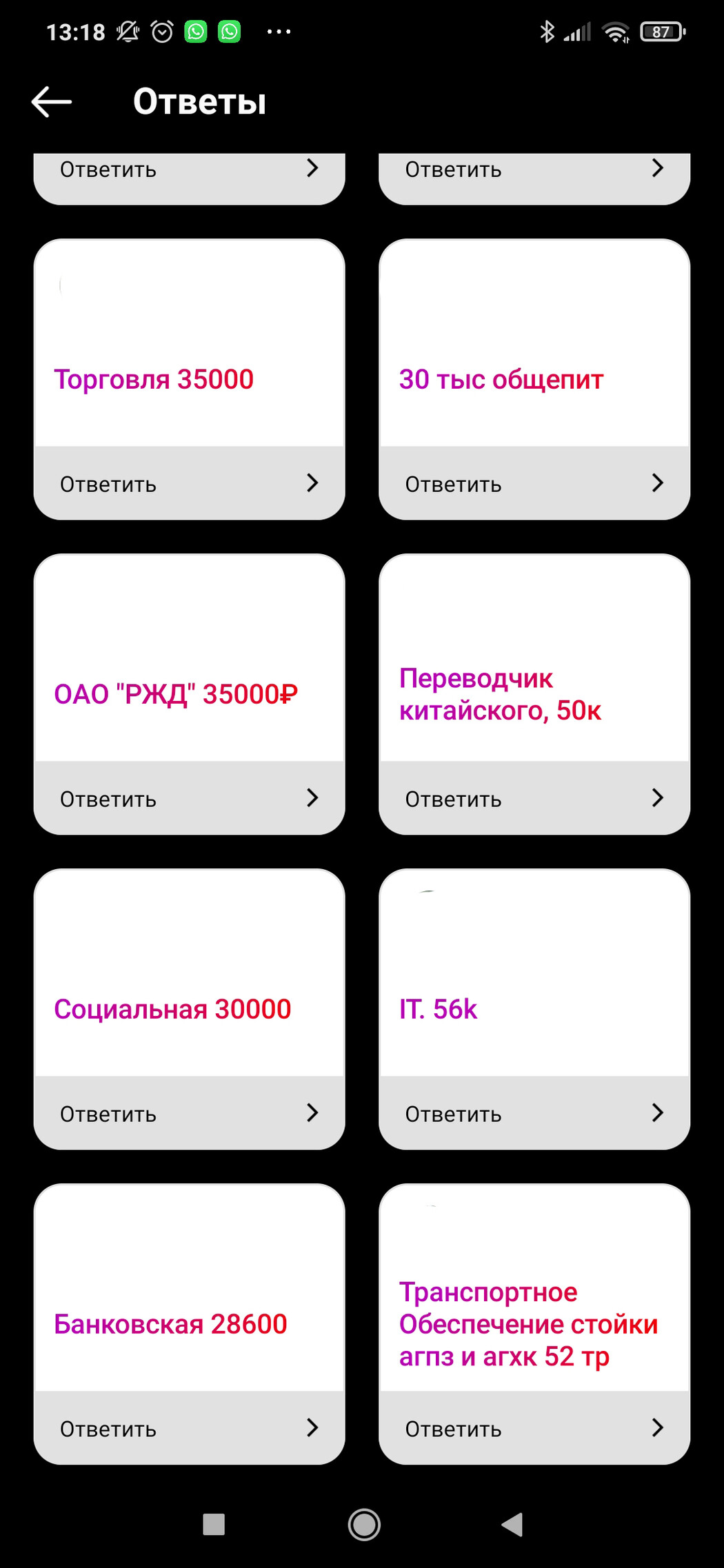
Task: Tap Ответить under Торговля 35000
Action: click(189, 483)
